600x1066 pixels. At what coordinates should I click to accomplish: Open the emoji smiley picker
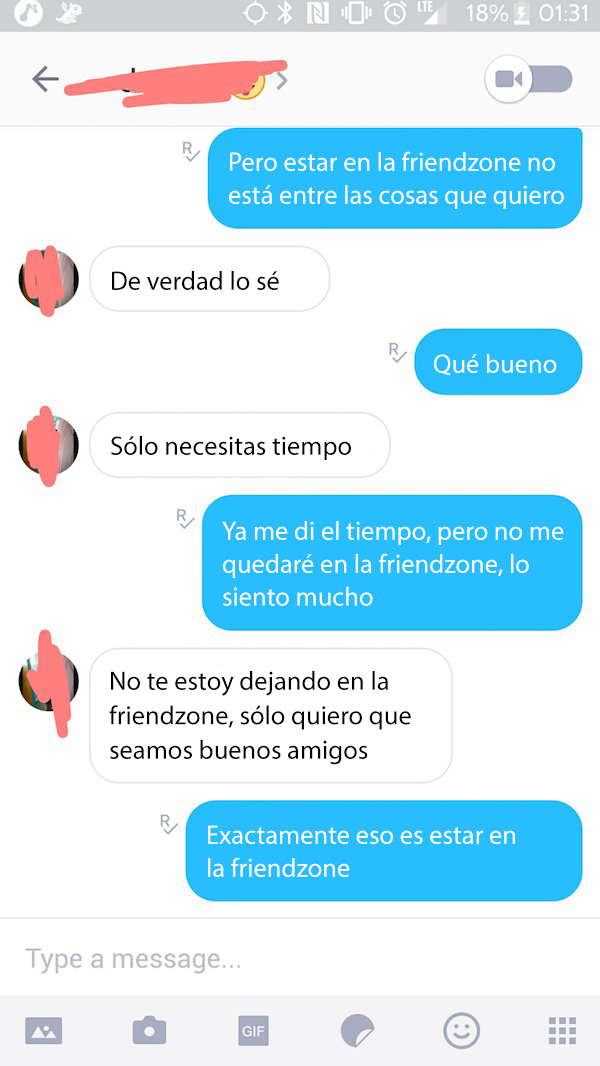point(461,1030)
